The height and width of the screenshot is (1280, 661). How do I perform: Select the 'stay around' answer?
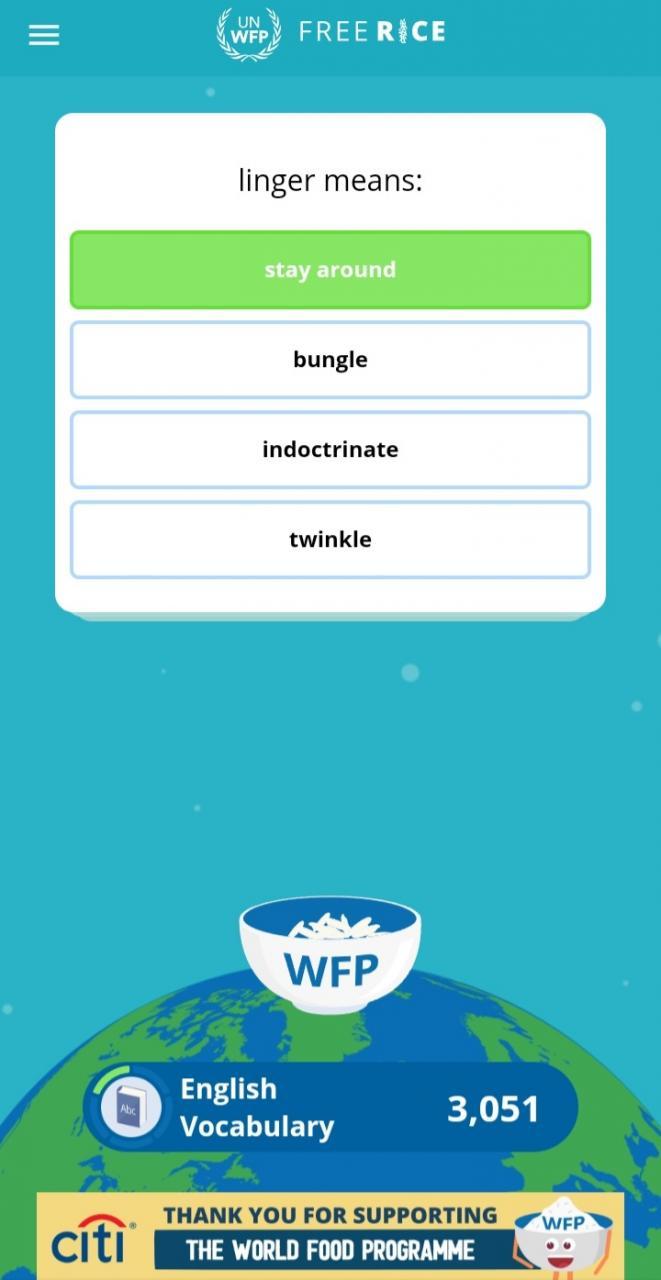tap(330, 270)
